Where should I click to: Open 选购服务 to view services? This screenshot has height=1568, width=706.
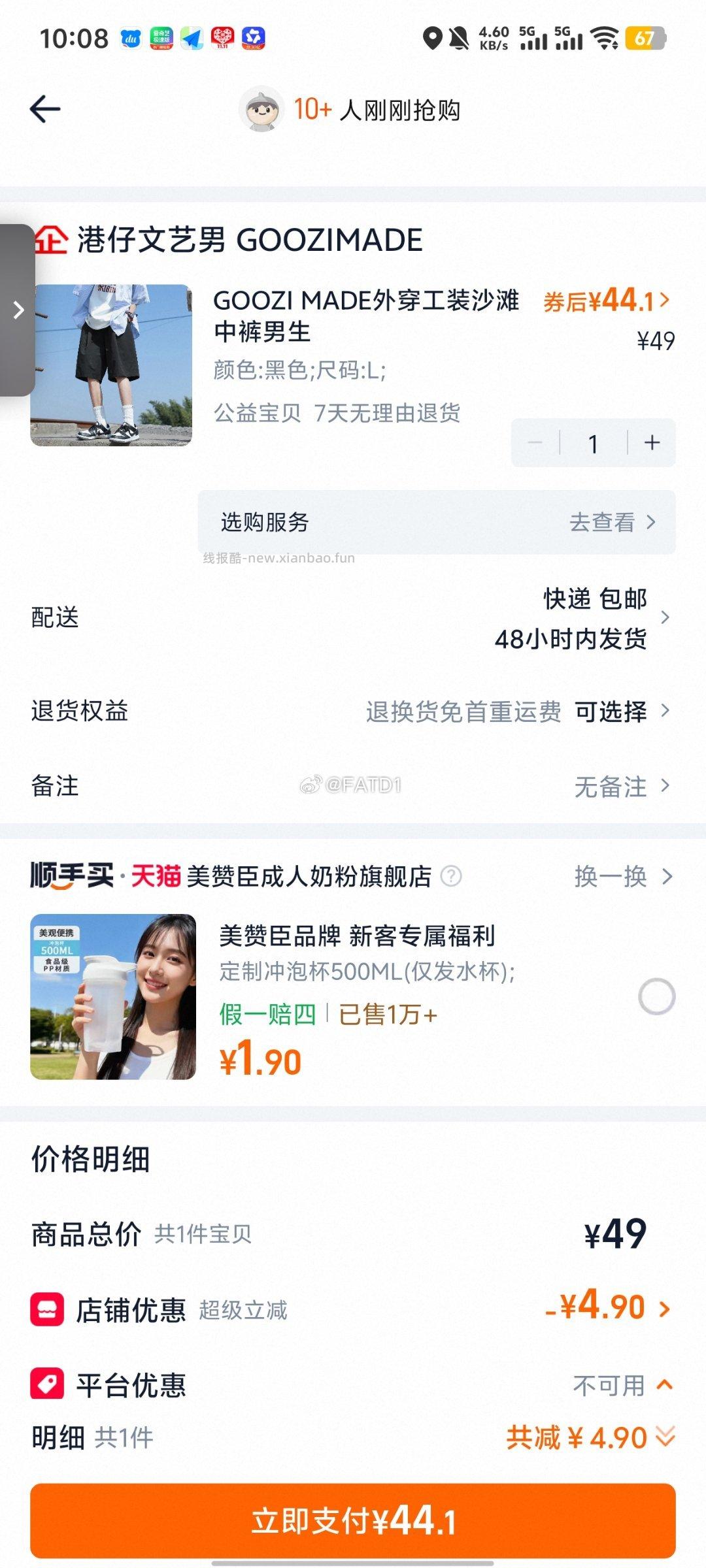437,522
